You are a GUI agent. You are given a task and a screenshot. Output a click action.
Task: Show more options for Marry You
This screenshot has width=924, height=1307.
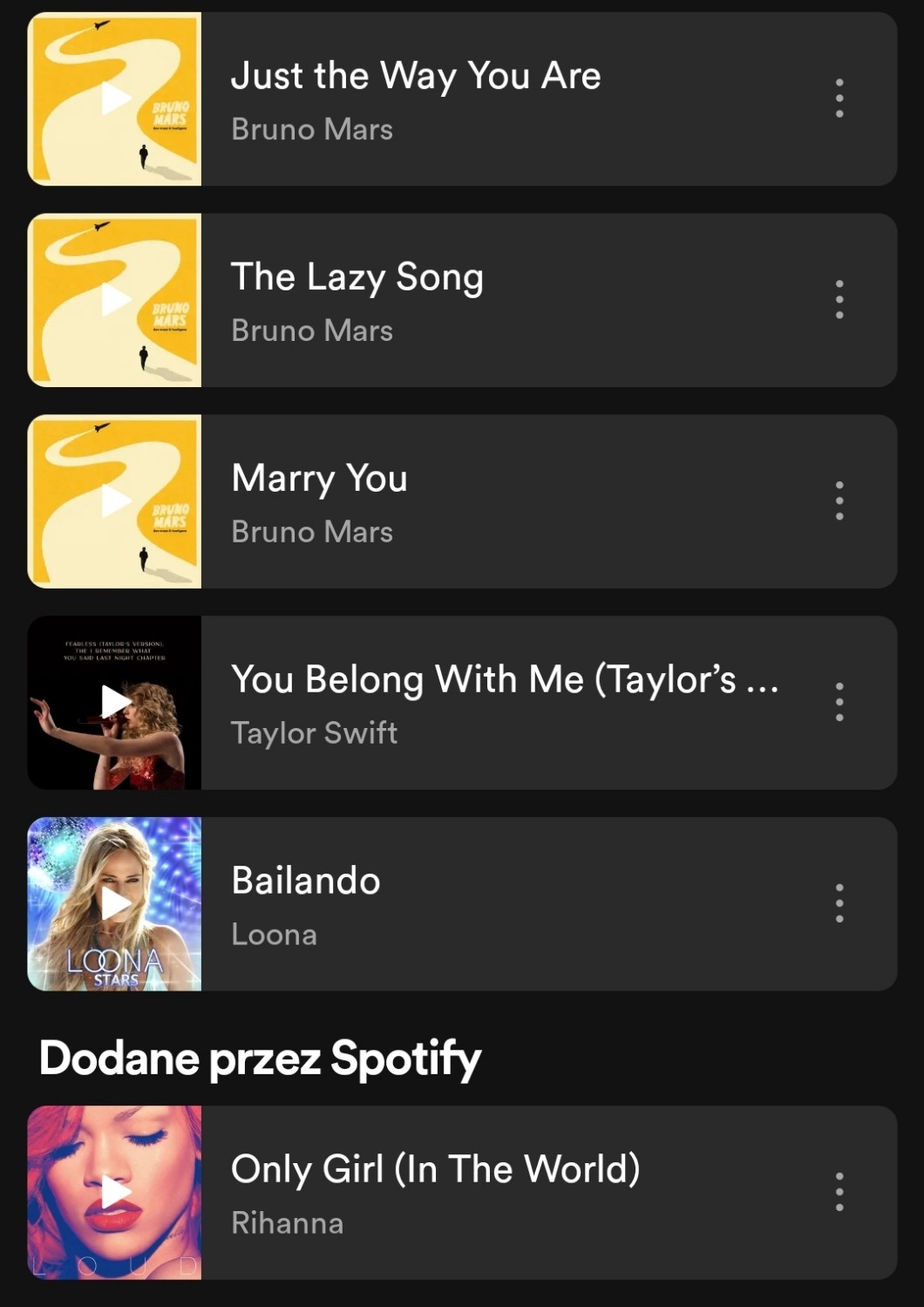click(839, 501)
